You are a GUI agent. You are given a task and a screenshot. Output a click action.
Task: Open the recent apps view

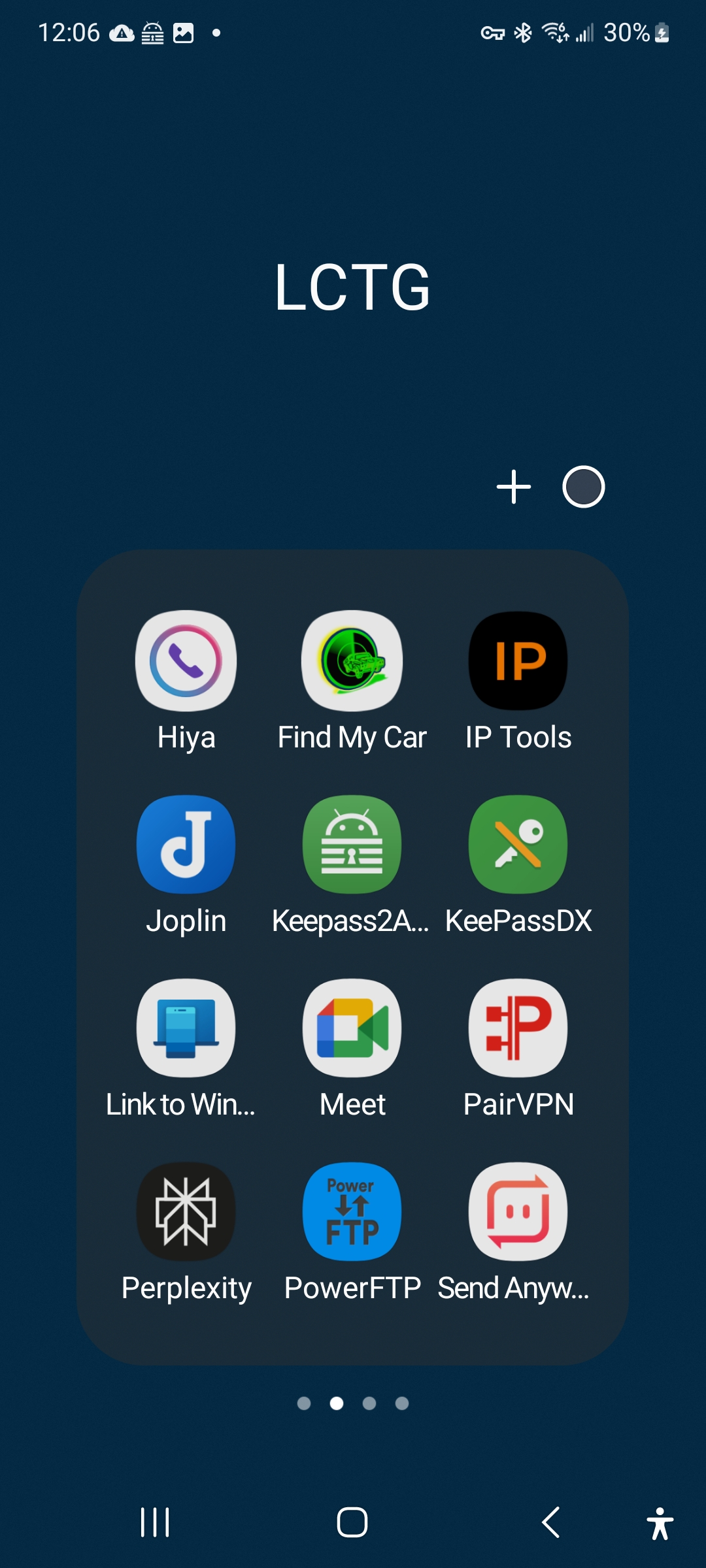tap(155, 1522)
